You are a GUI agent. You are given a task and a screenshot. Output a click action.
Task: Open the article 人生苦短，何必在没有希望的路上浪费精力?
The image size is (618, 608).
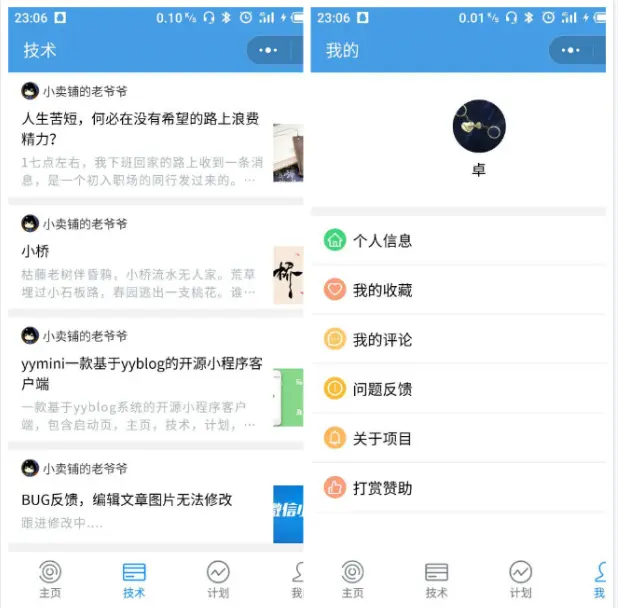[x=140, y=129]
